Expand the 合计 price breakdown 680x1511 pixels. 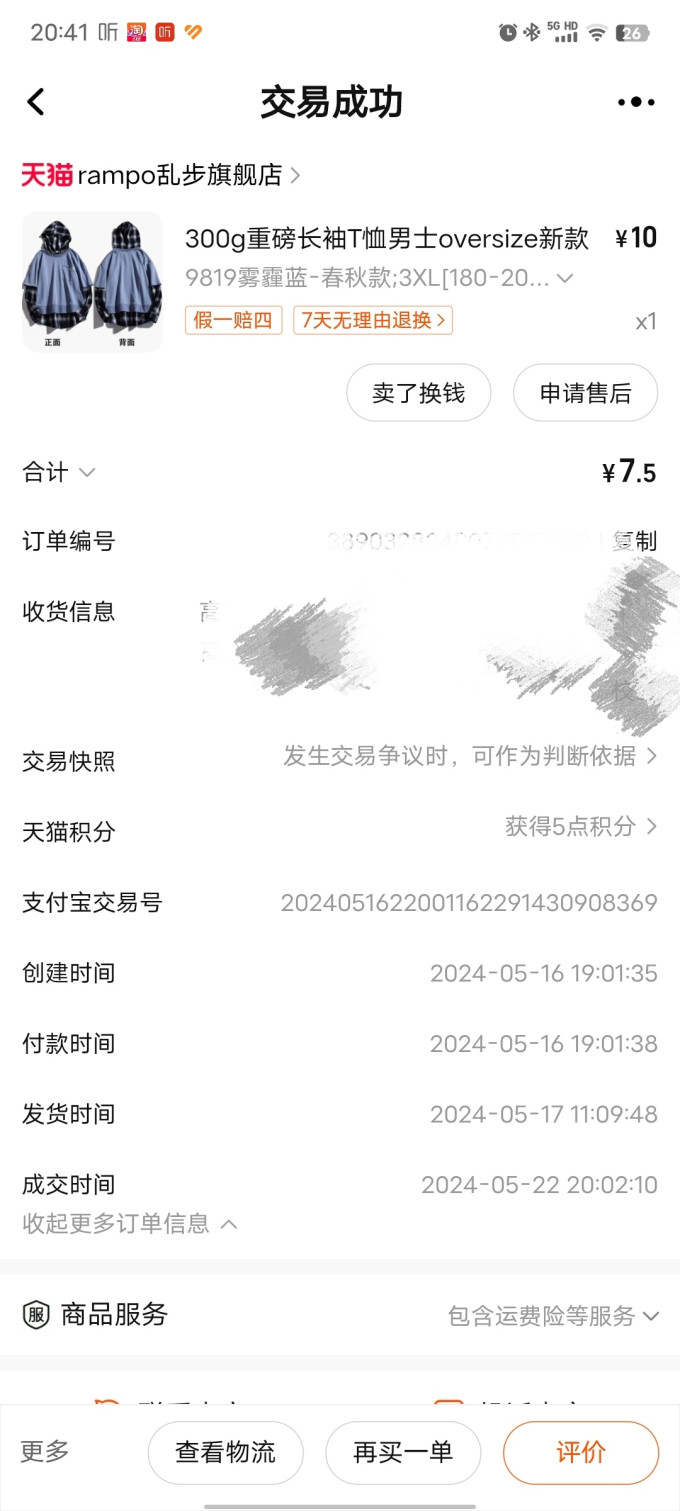pyautogui.click(x=60, y=472)
